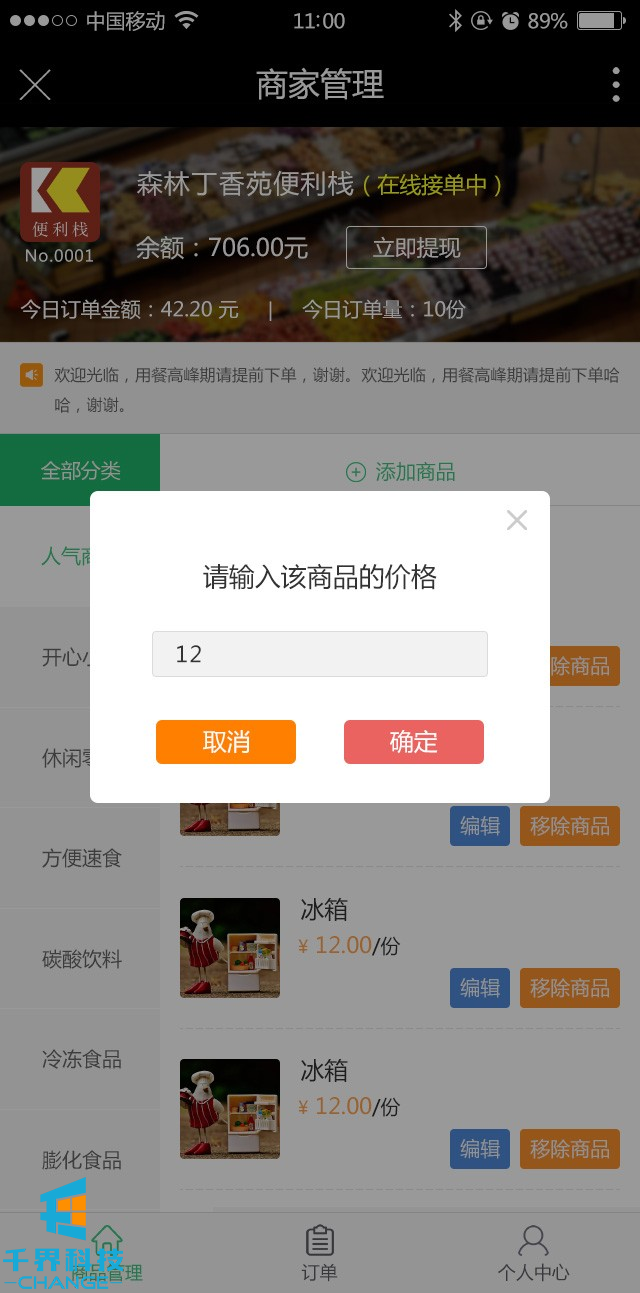This screenshot has height=1293, width=640.
Task: Tap 立即提现 to withdraw balance
Action: (416, 248)
